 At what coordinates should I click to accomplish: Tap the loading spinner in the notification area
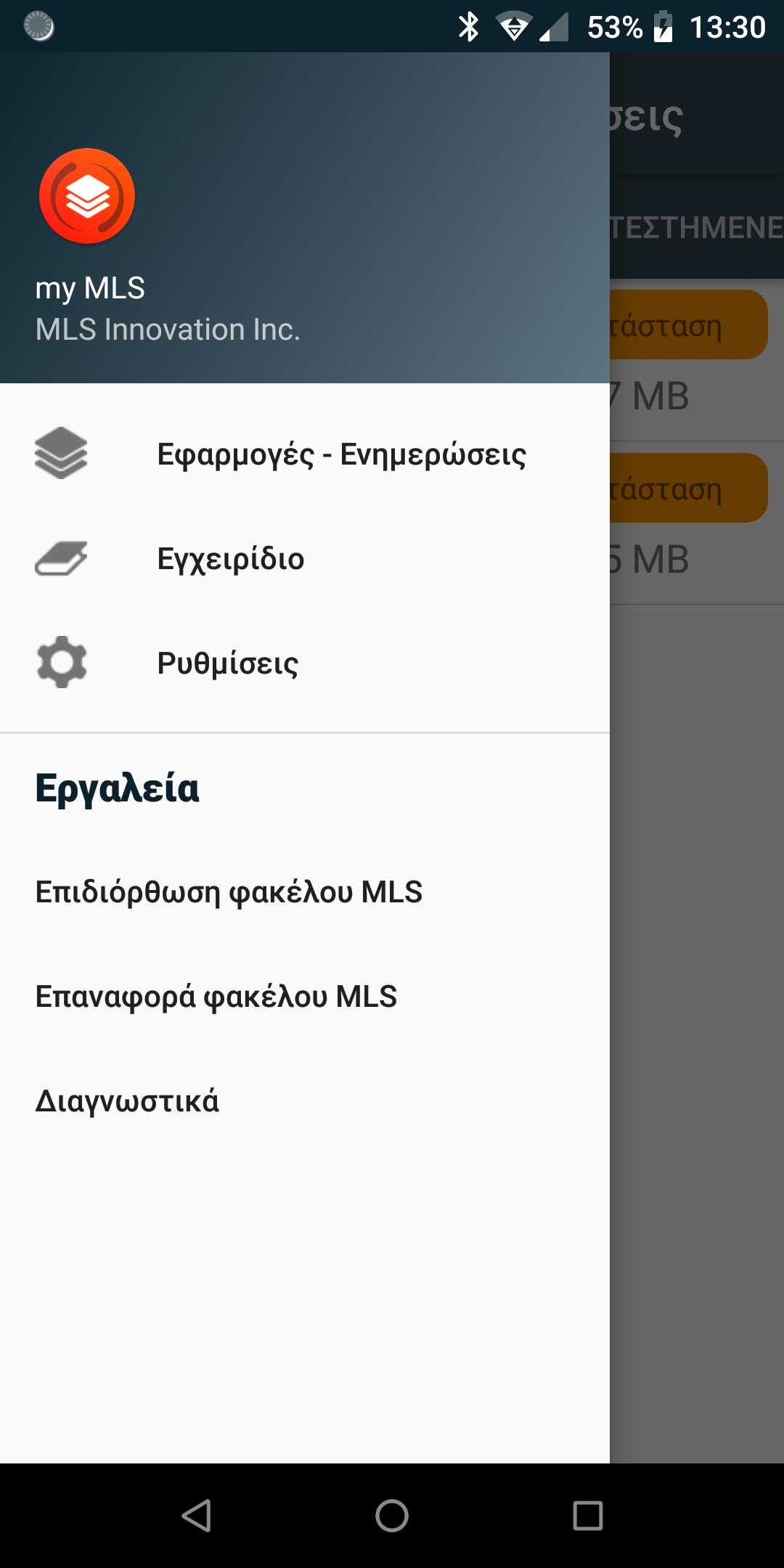[38, 26]
